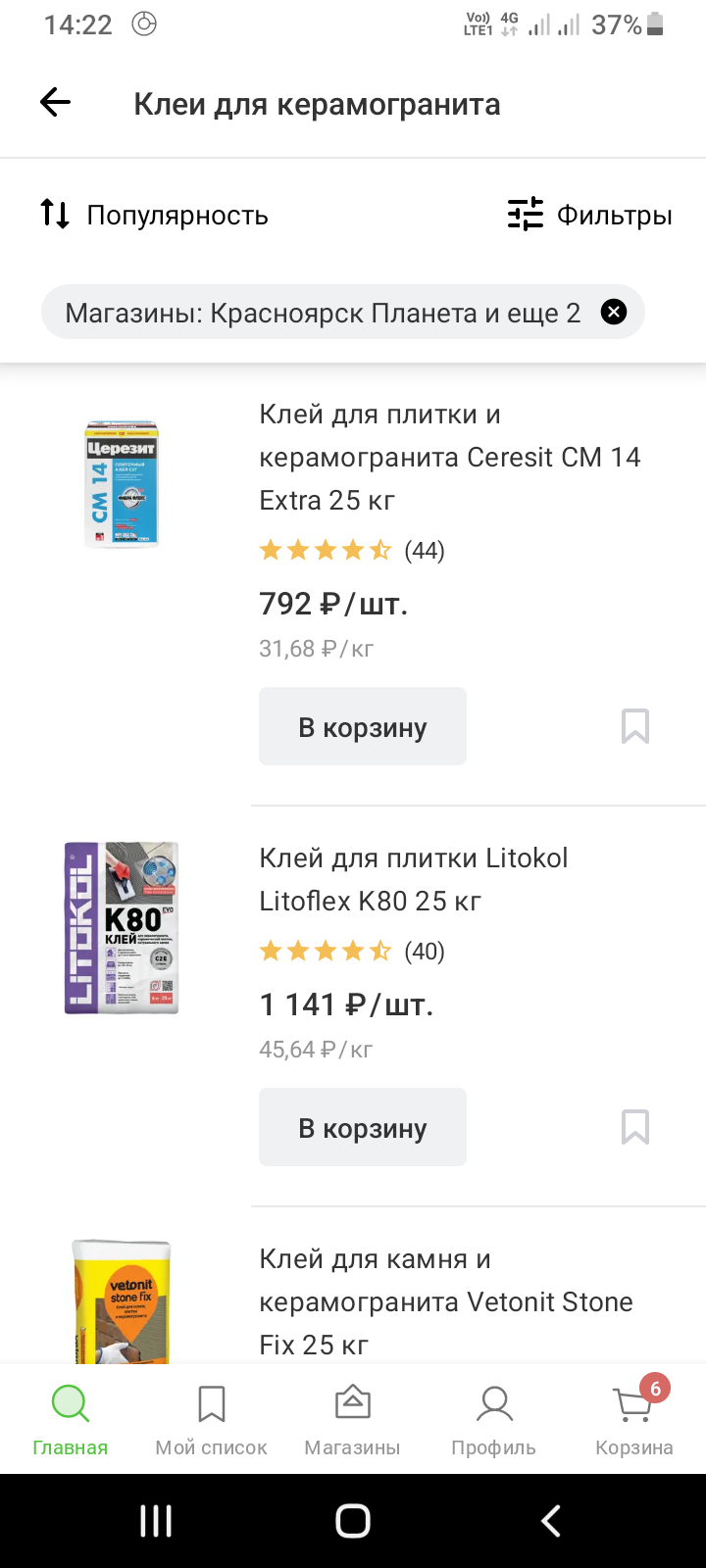The height and width of the screenshot is (1568, 706).
Task: Add Litokol Litoflex K80 to cart
Action: pyautogui.click(x=363, y=1127)
